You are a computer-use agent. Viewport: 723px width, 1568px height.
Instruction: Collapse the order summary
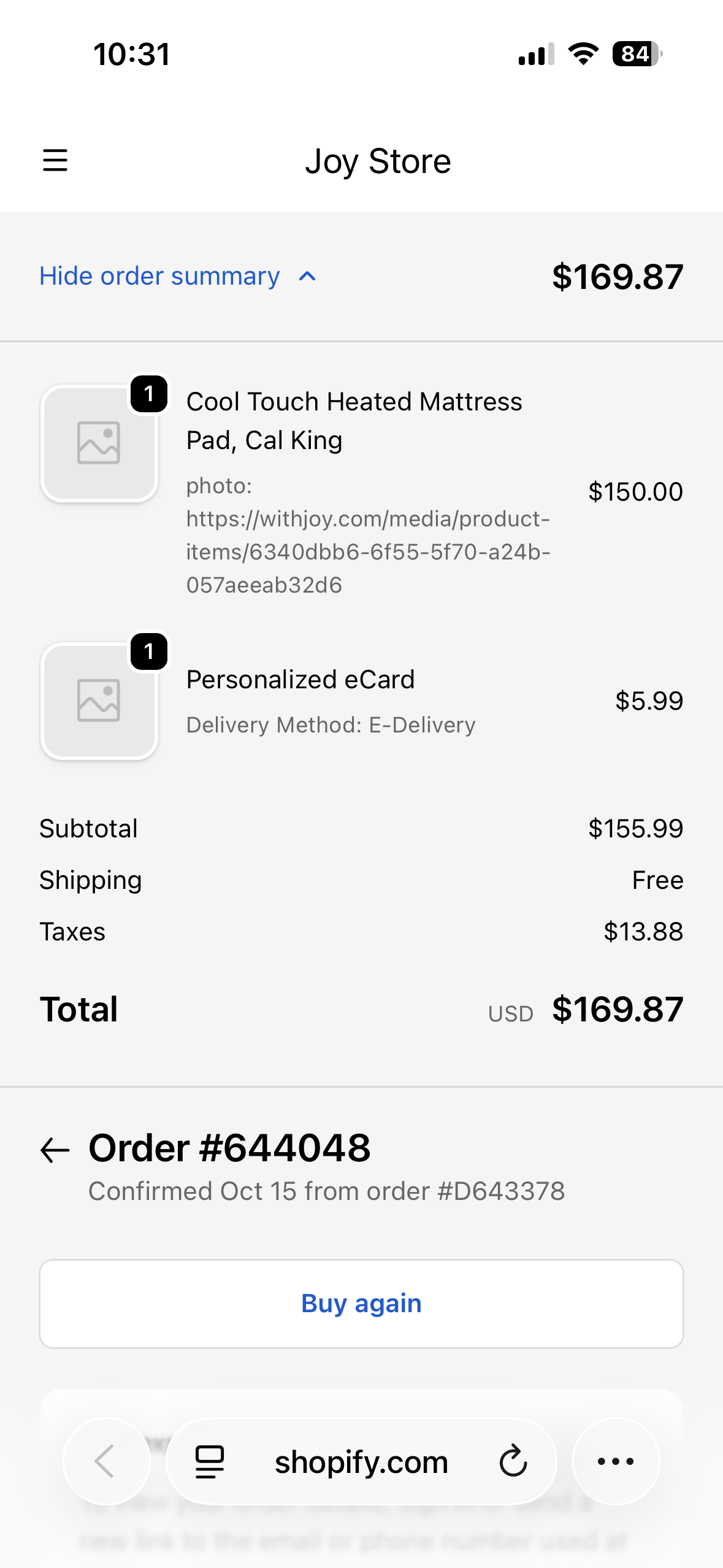point(178,276)
